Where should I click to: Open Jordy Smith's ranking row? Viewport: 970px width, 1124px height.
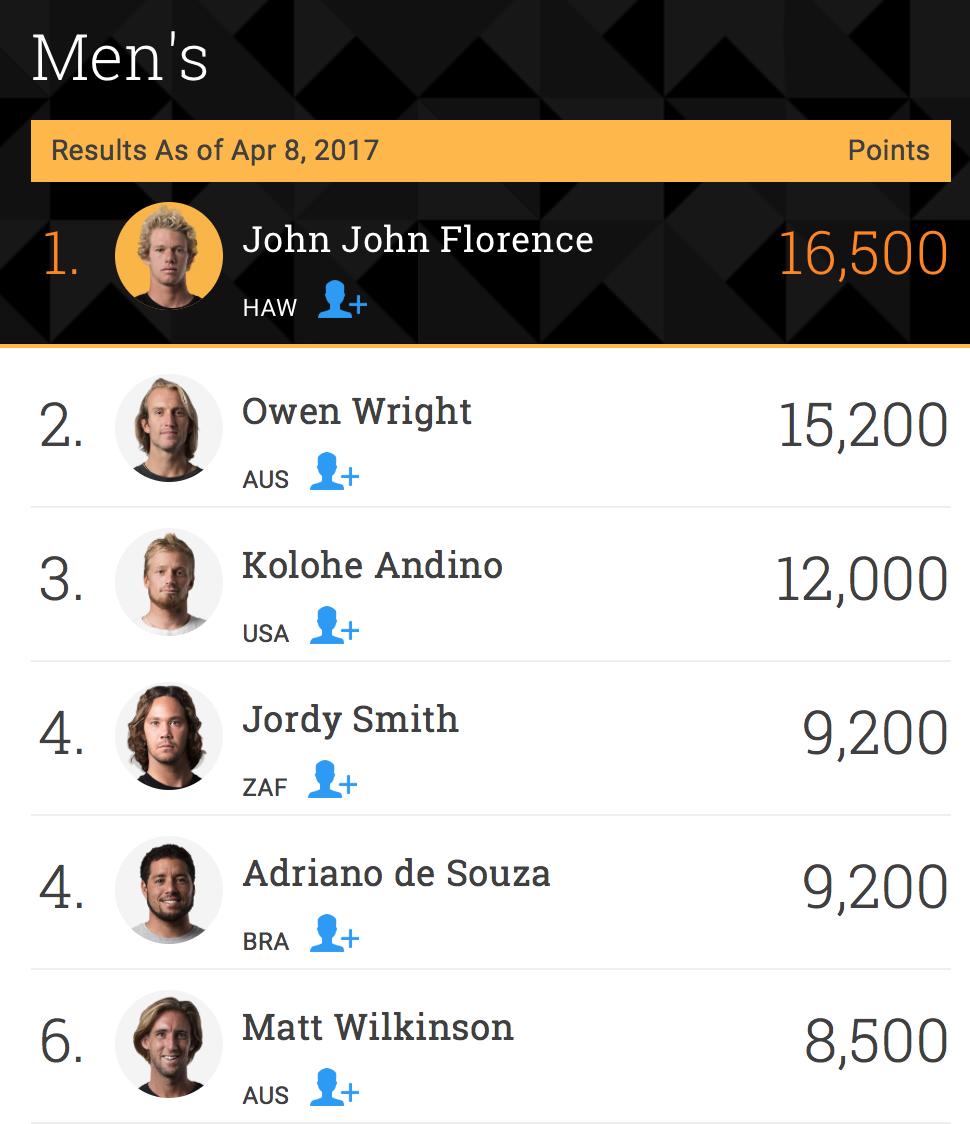[350, 720]
